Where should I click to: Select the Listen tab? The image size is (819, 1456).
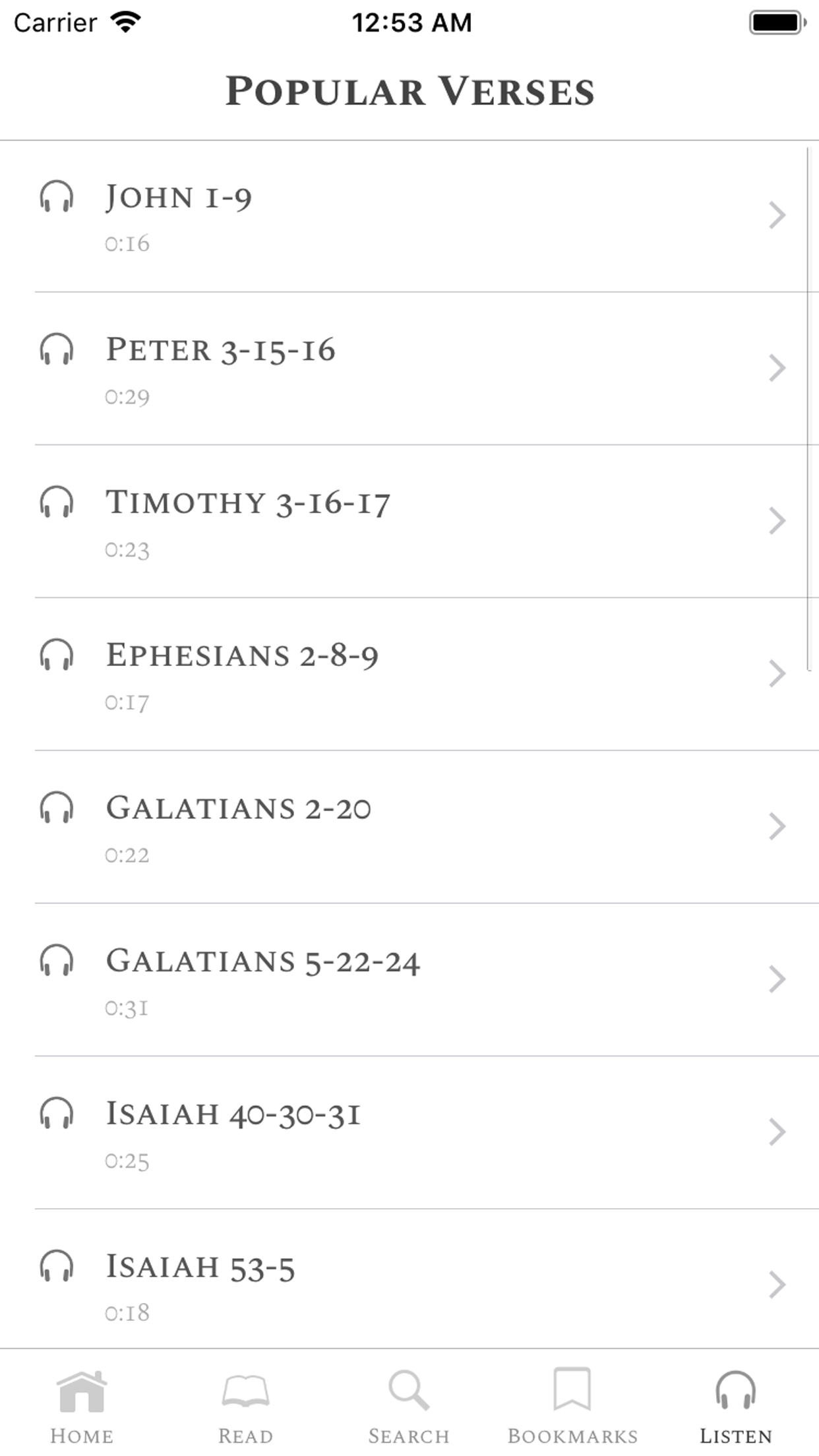736,1406
